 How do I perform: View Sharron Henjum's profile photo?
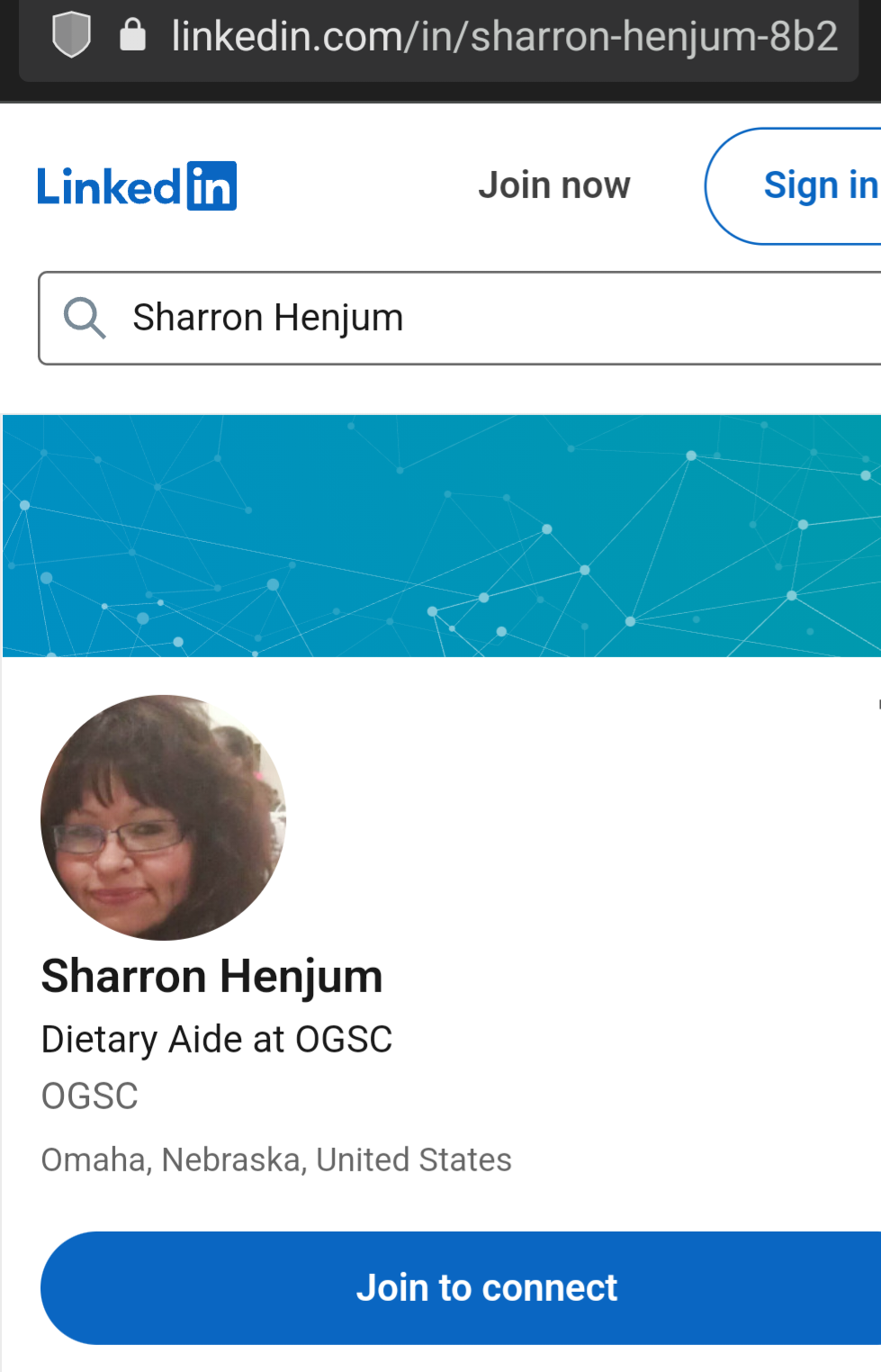coord(163,817)
